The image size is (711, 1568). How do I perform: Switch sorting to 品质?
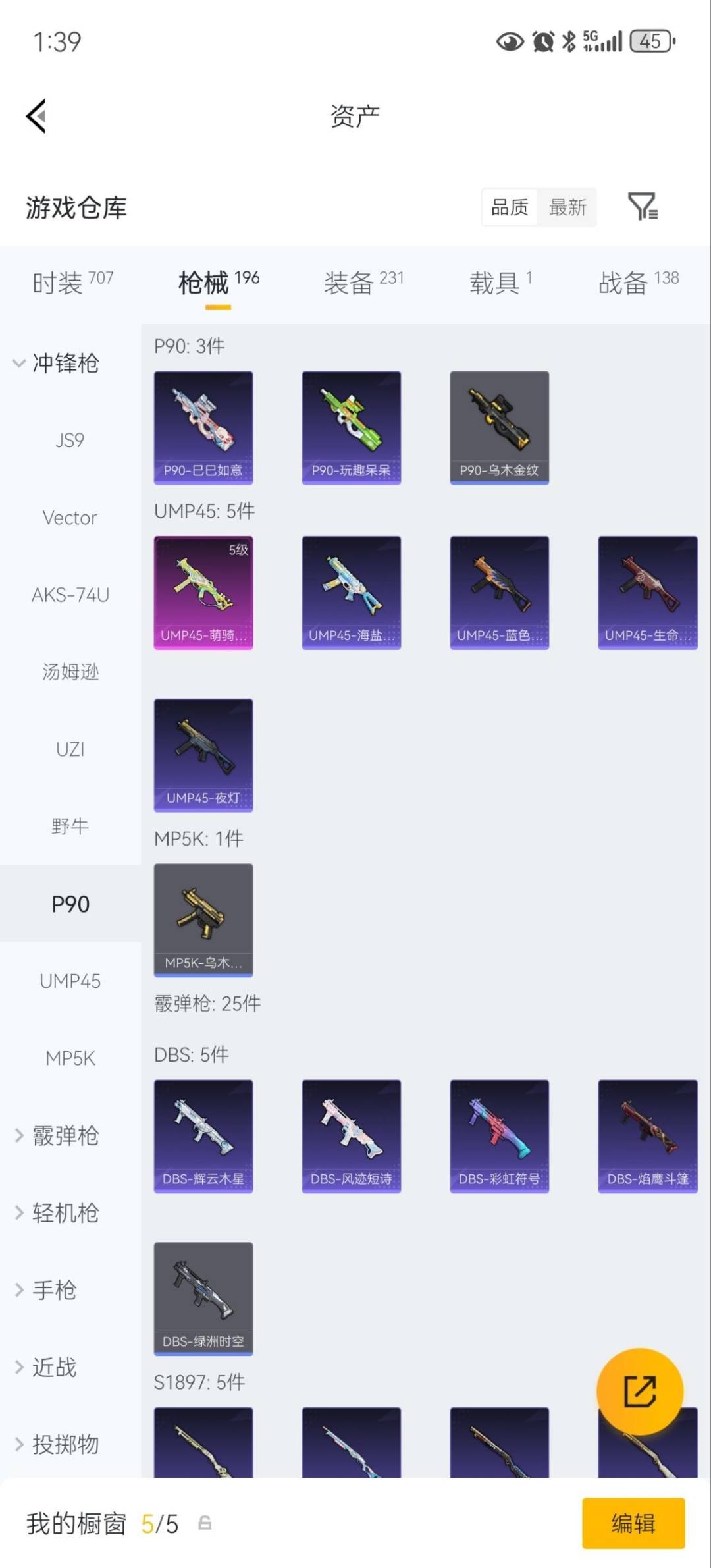[508, 207]
